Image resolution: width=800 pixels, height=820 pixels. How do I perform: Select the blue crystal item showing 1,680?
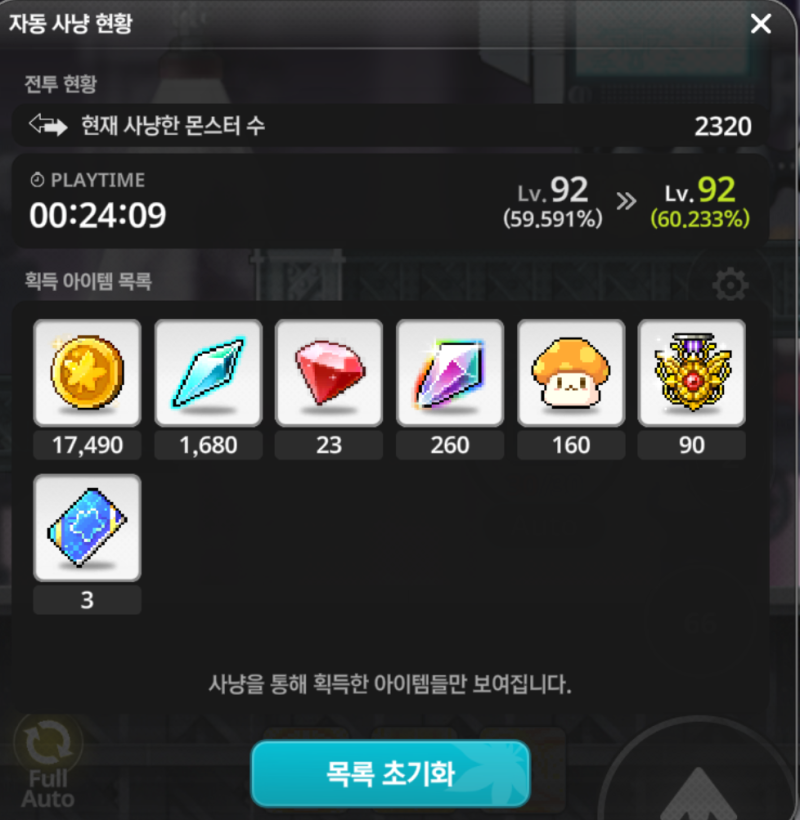pos(208,373)
